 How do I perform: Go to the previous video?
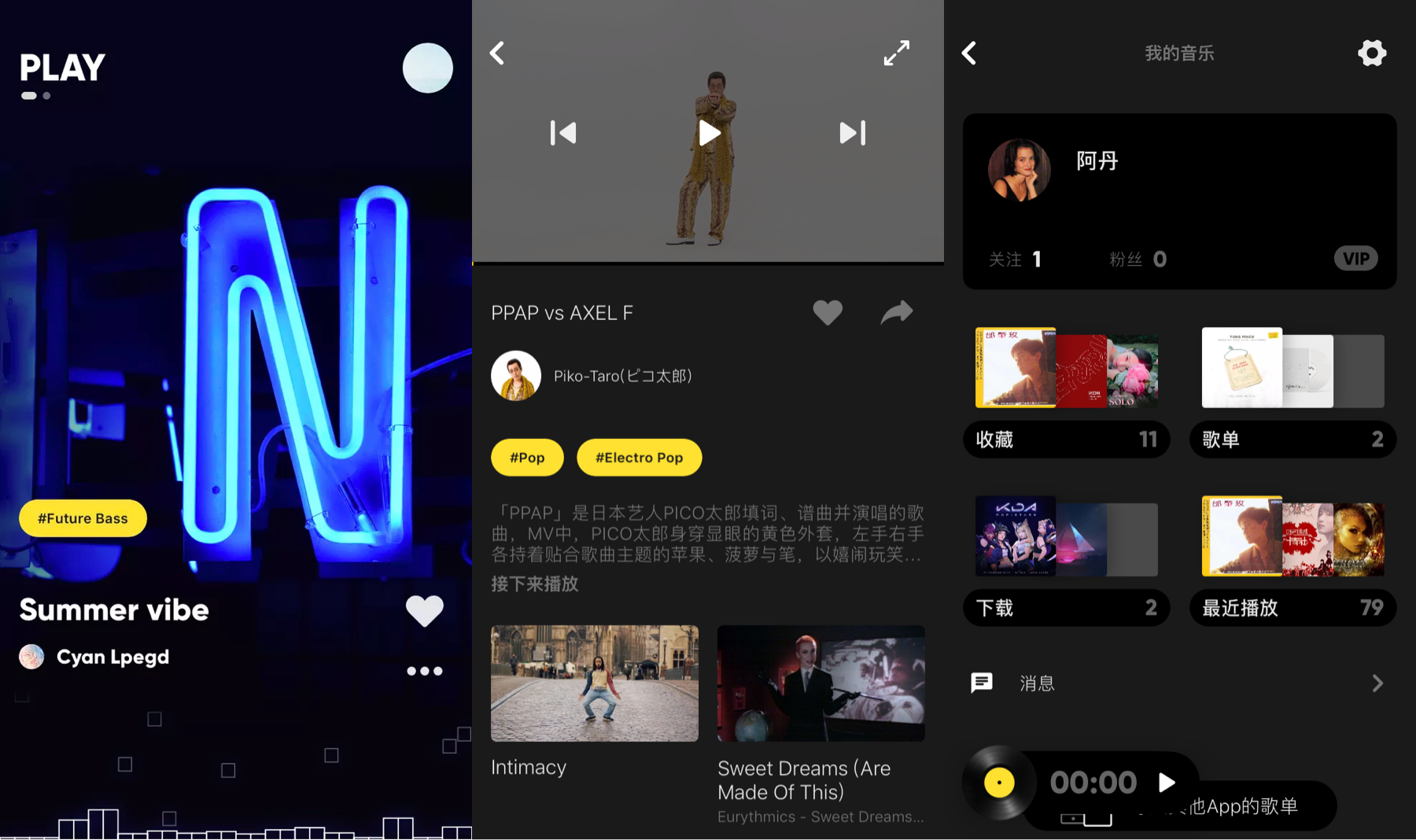coord(563,133)
